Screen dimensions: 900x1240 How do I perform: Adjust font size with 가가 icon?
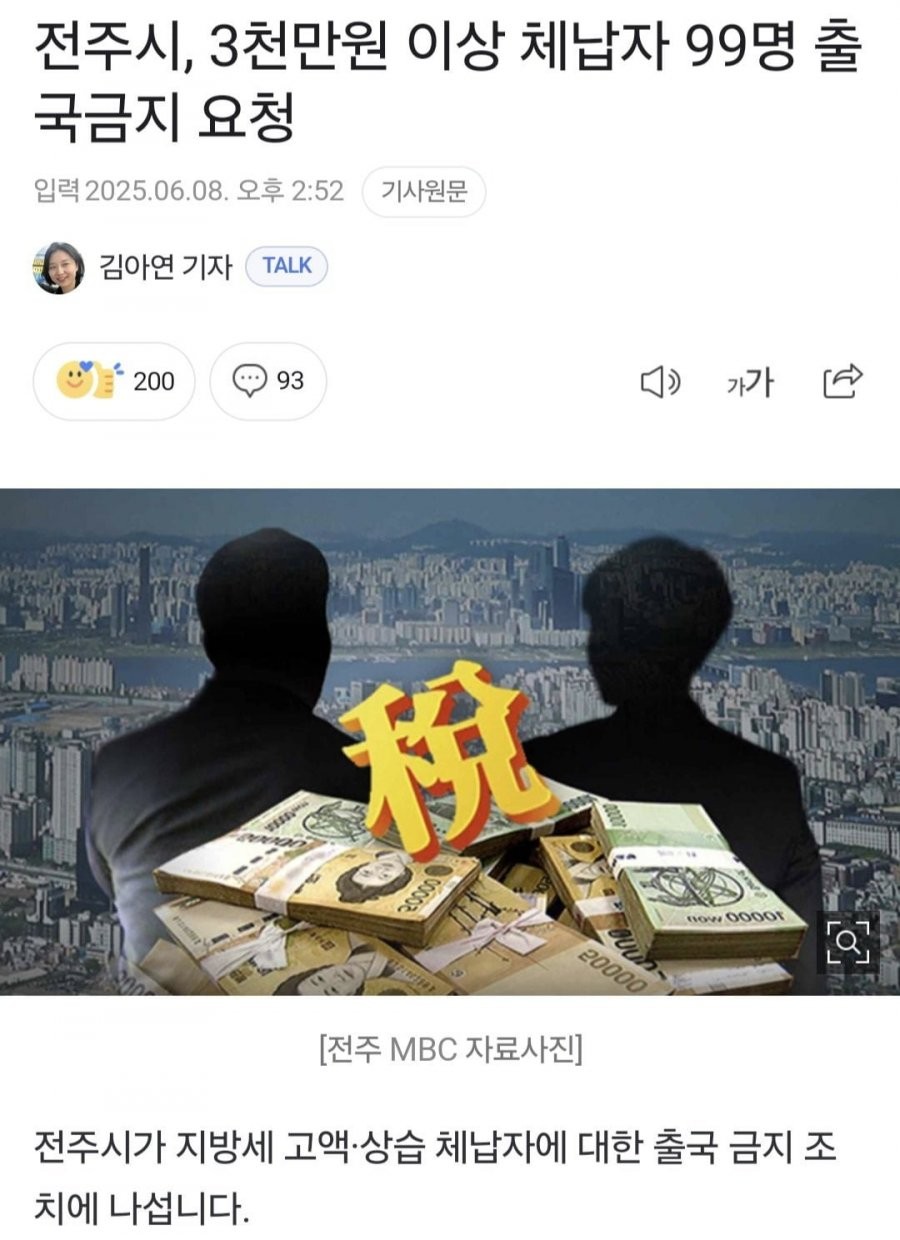[x=750, y=382]
